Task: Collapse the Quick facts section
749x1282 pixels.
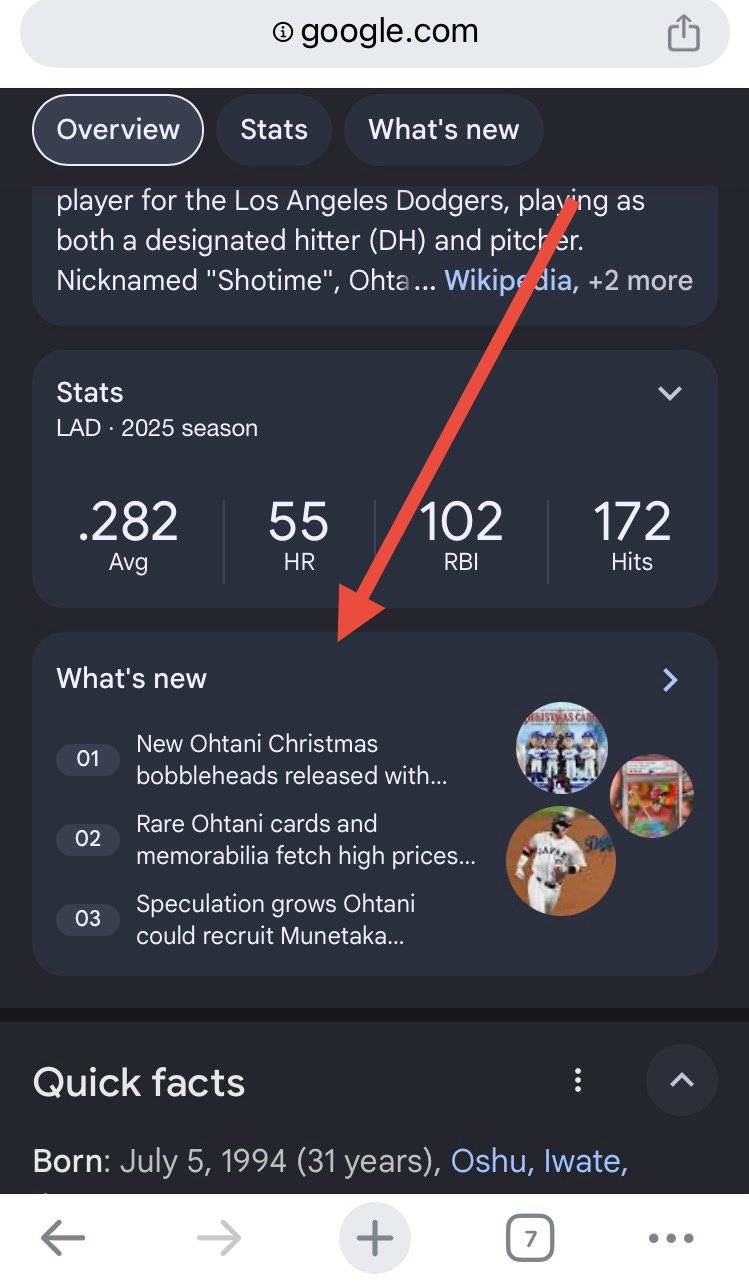Action: tap(681, 1080)
